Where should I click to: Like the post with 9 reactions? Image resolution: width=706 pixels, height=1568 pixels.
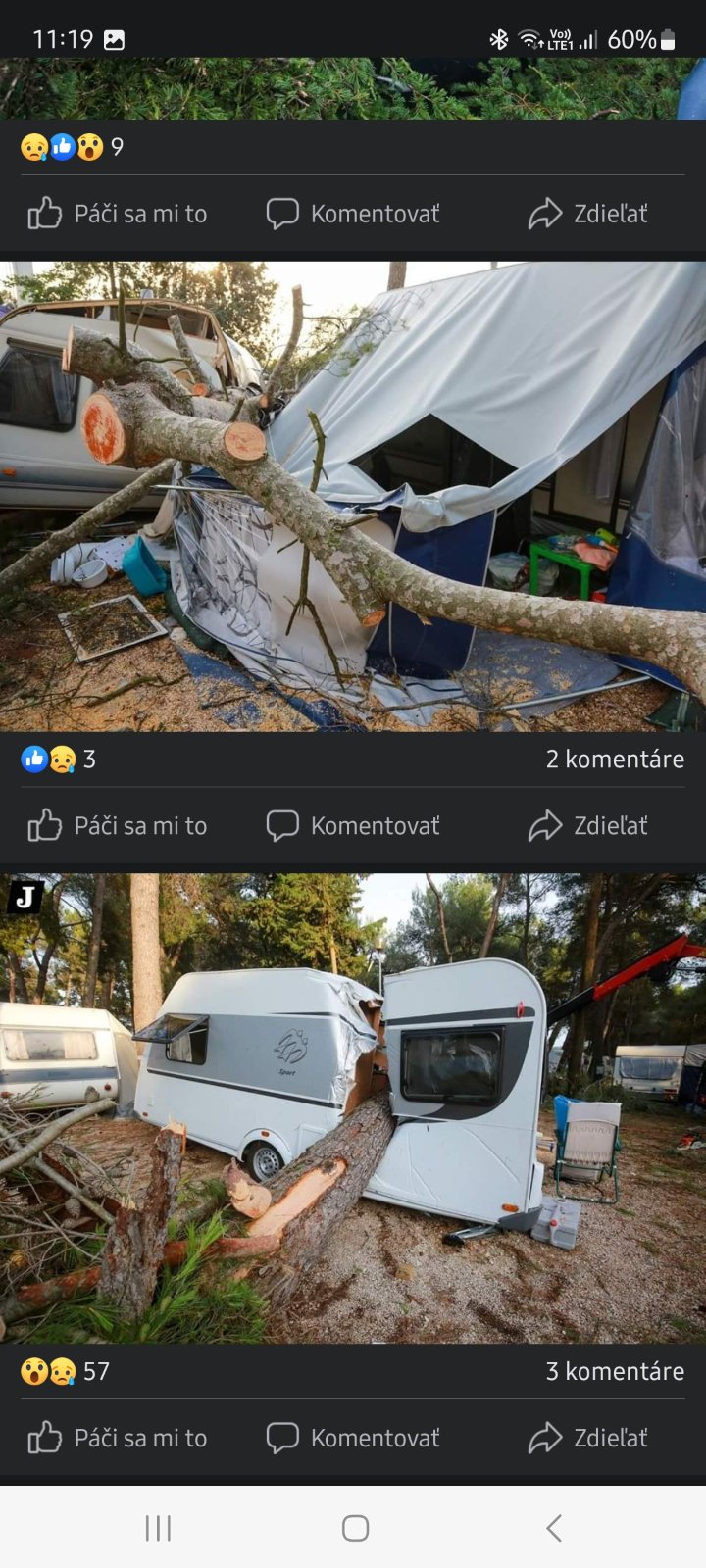tap(118, 214)
